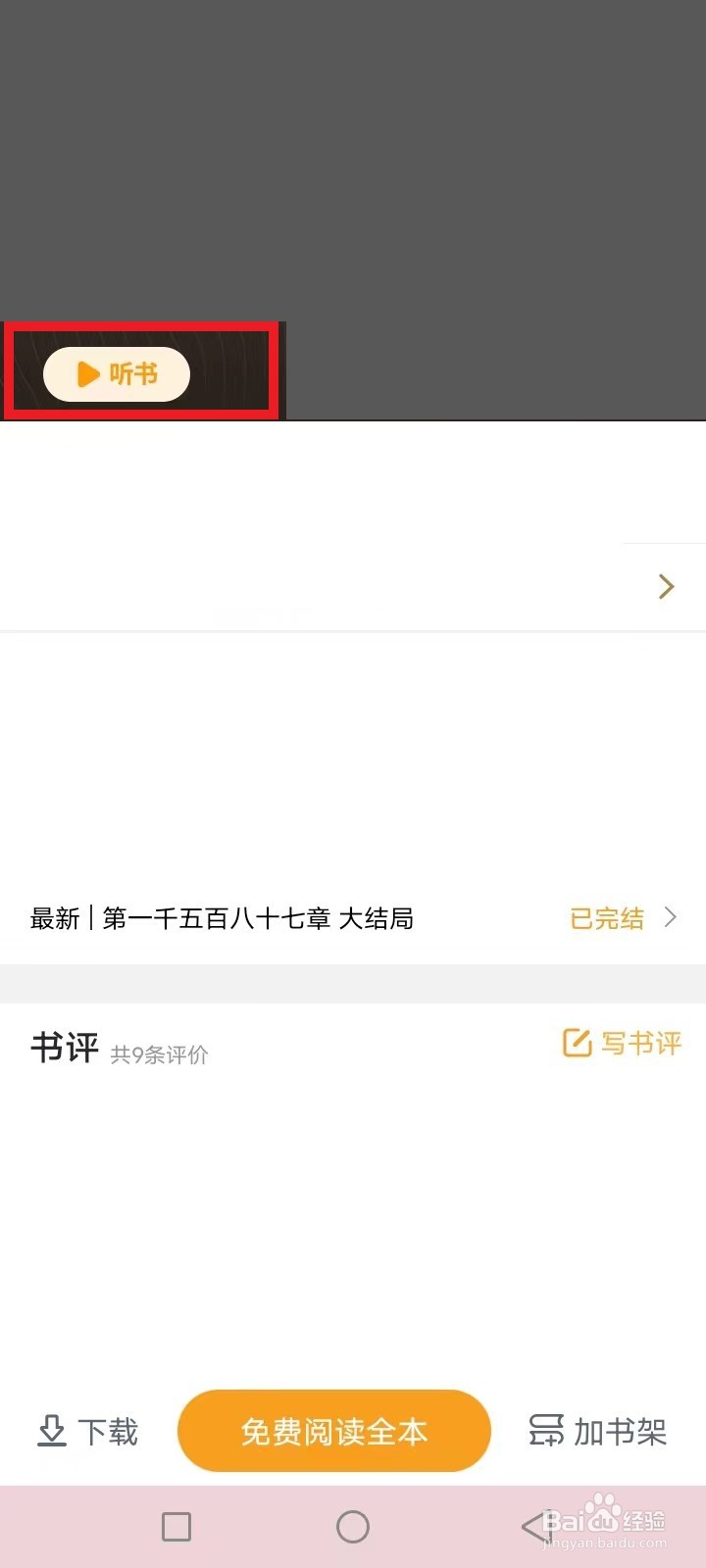
Task: Tap the 加书架 bookshelf icon
Action: 546,1431
